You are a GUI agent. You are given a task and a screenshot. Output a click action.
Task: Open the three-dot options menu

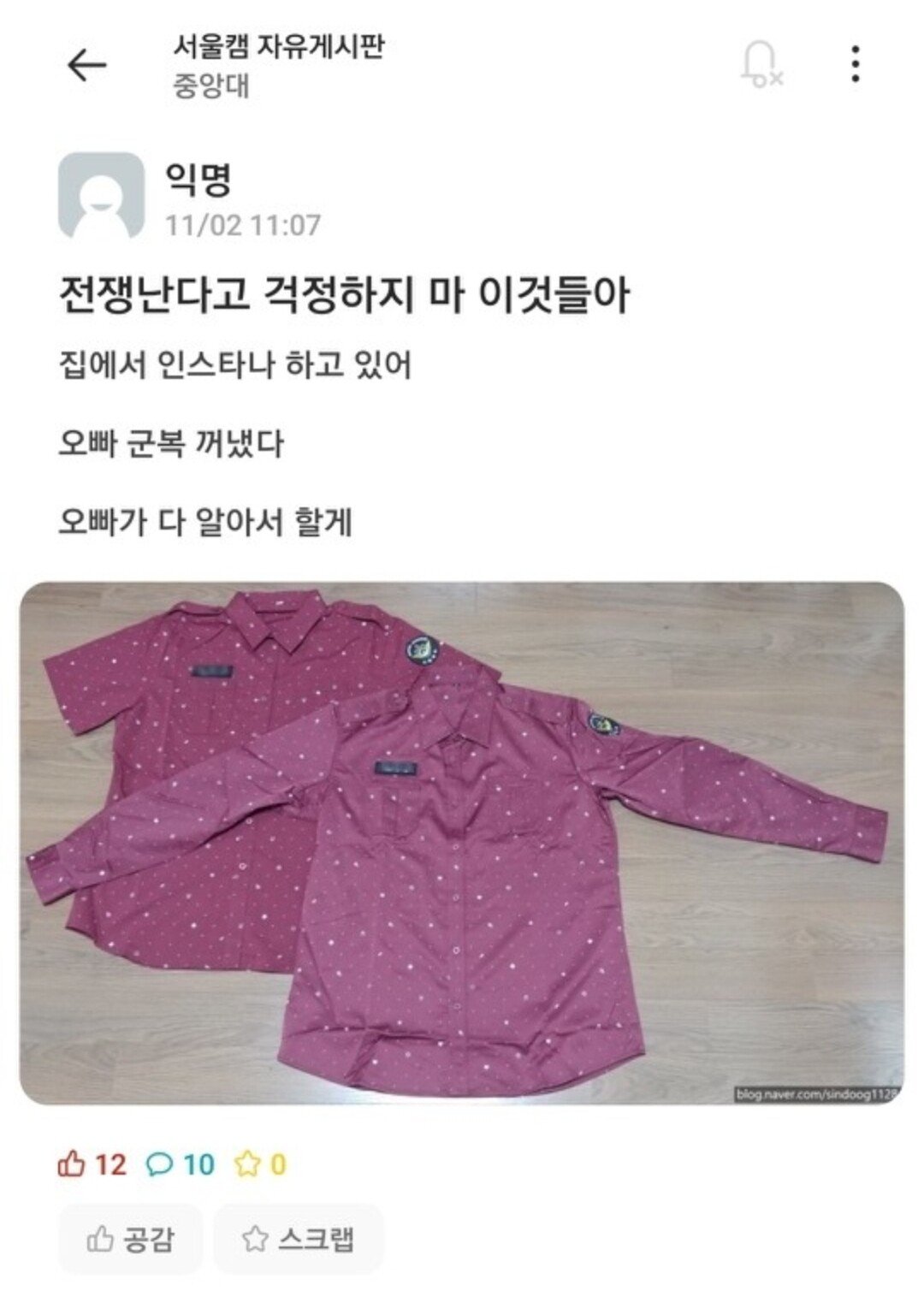pyautogui.click(x=855, y=64)
